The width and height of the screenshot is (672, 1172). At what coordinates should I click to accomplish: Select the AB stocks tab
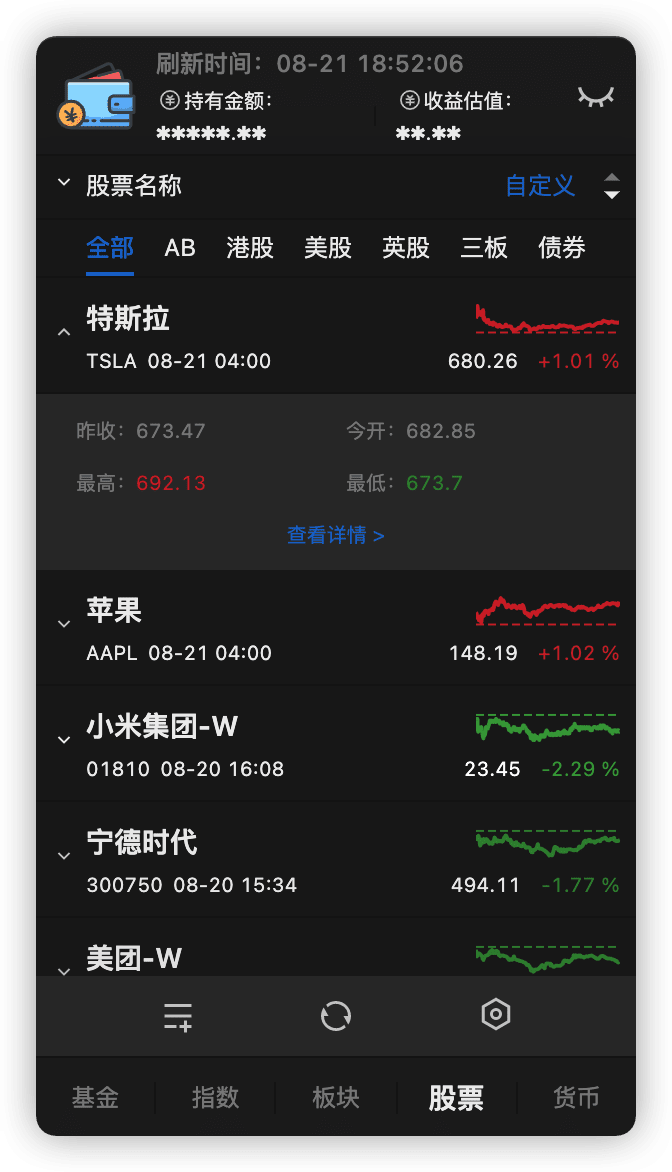pos(180,248)
